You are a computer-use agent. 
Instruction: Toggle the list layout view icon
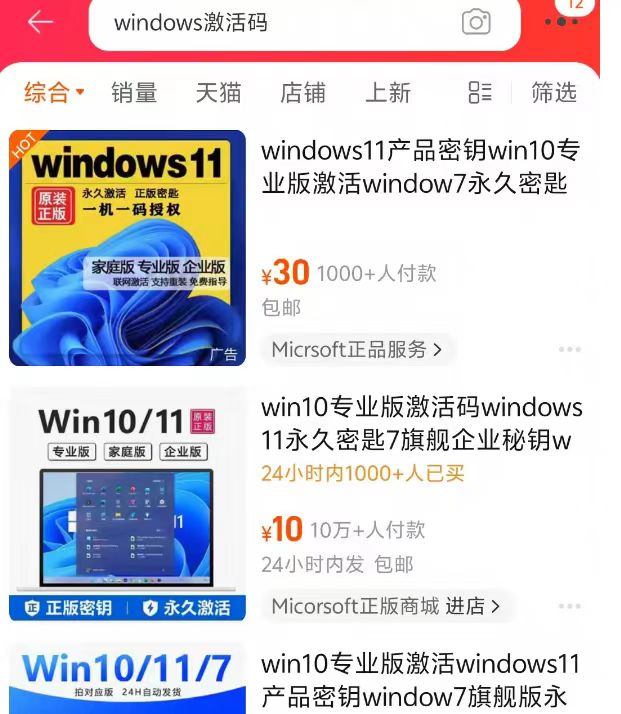pos(480,93)
